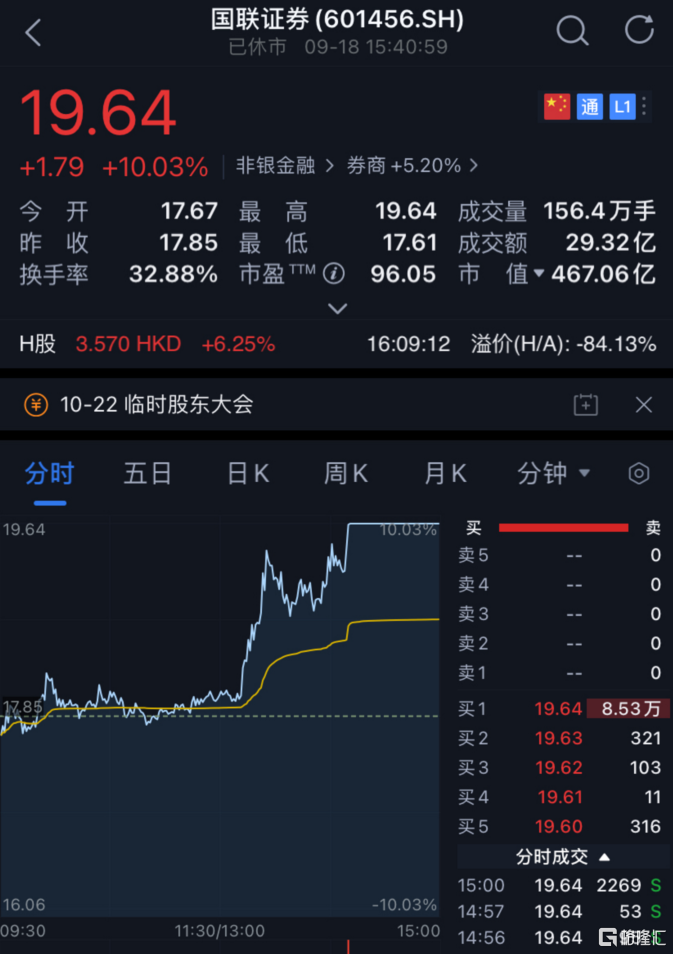This screenshot has height=954, width=673.
Task: Open the 非银金融 sector link
Action: (x=284, y=166)
